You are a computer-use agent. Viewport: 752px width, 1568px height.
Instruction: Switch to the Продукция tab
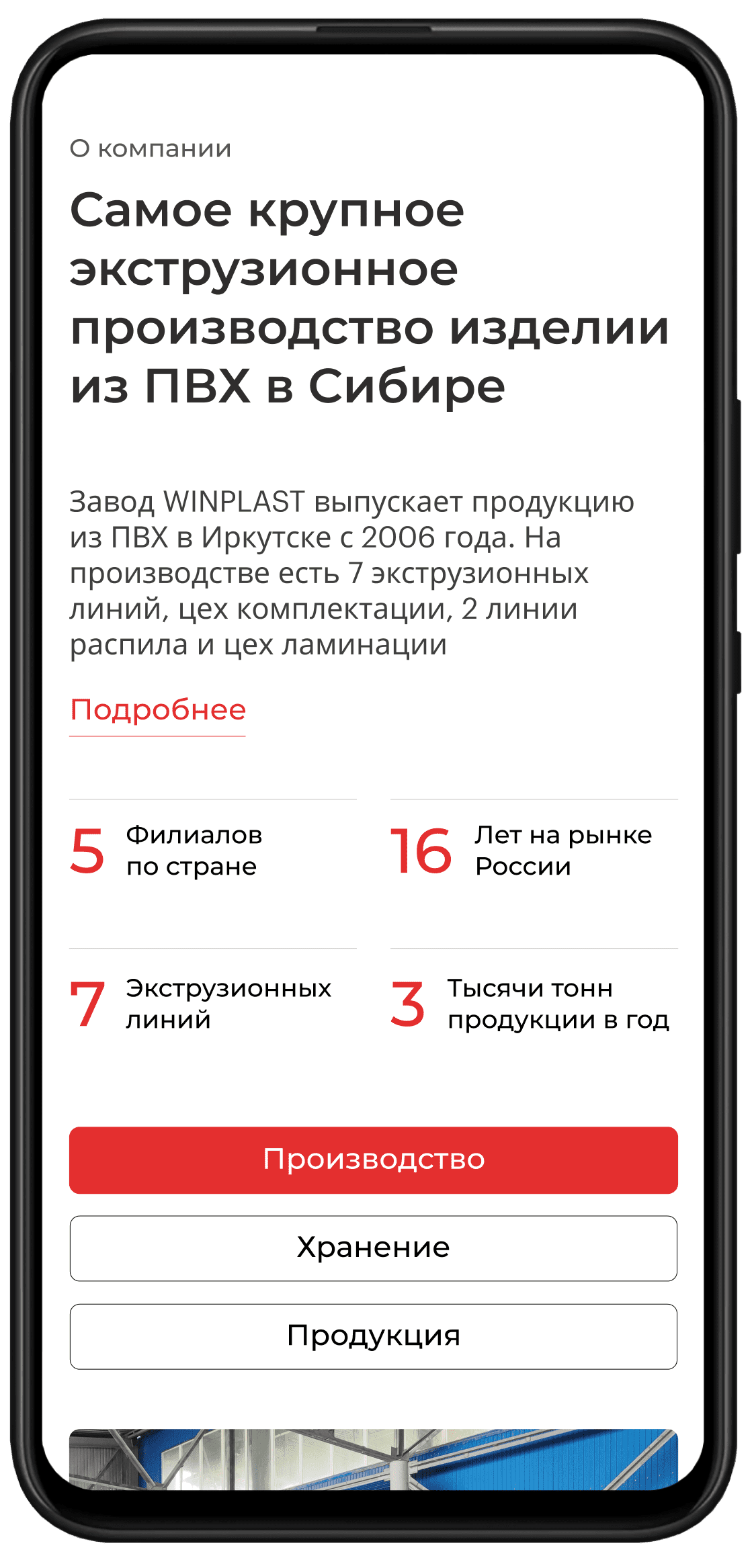click(x=373, y=1336)
